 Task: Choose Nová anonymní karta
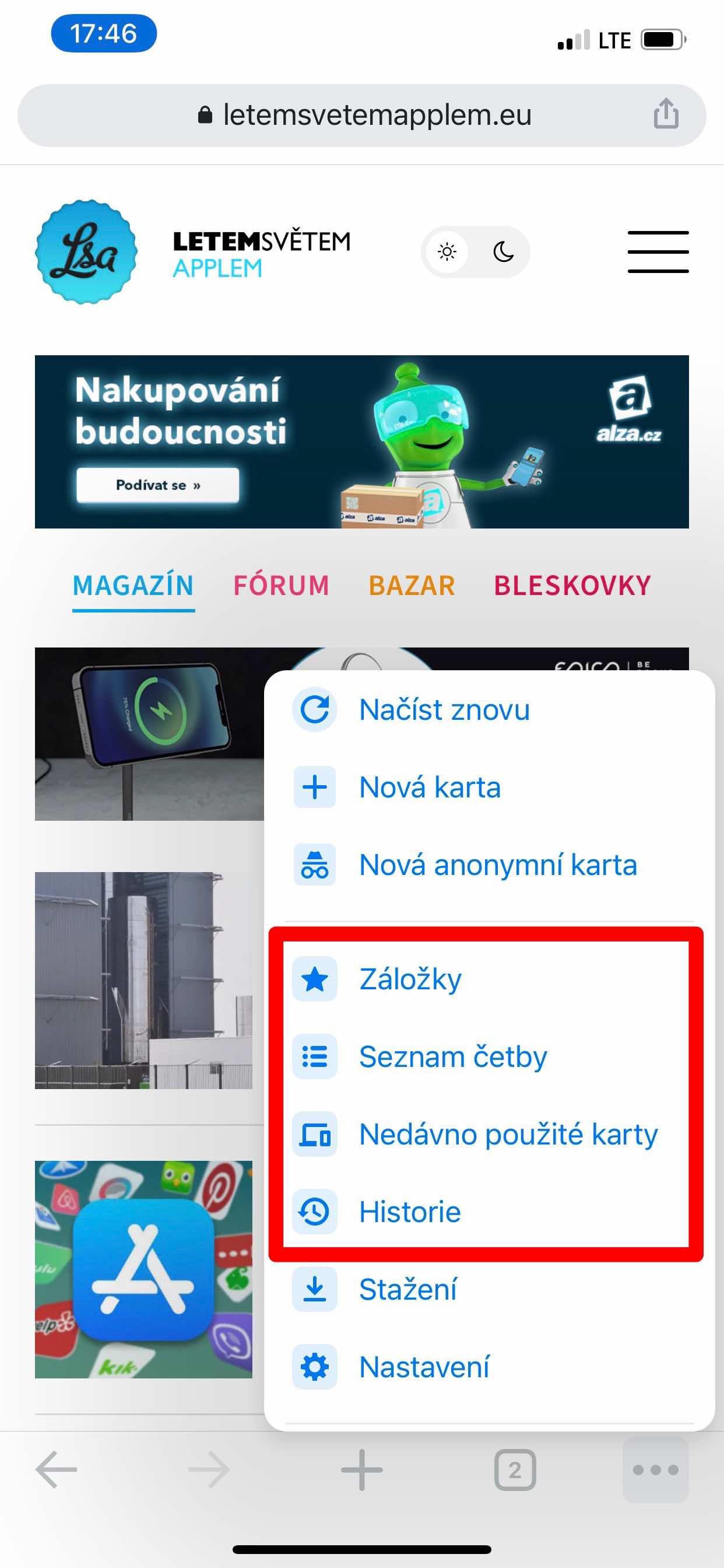[x=497, y=865]
